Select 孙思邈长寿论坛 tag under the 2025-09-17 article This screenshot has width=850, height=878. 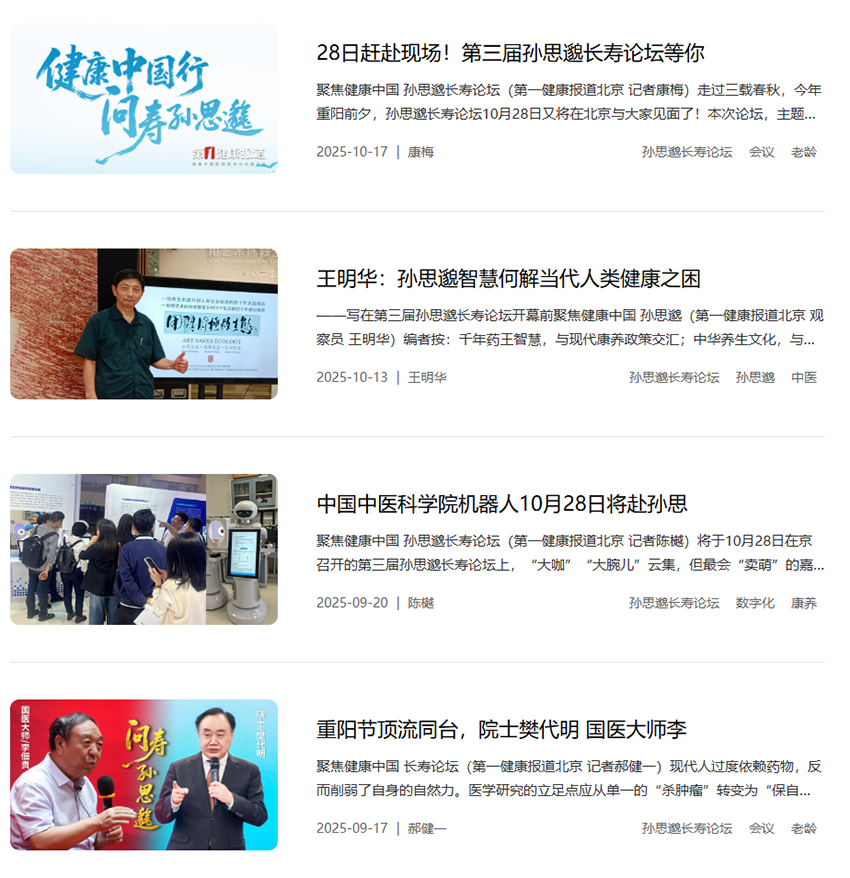tap(687, 828)
